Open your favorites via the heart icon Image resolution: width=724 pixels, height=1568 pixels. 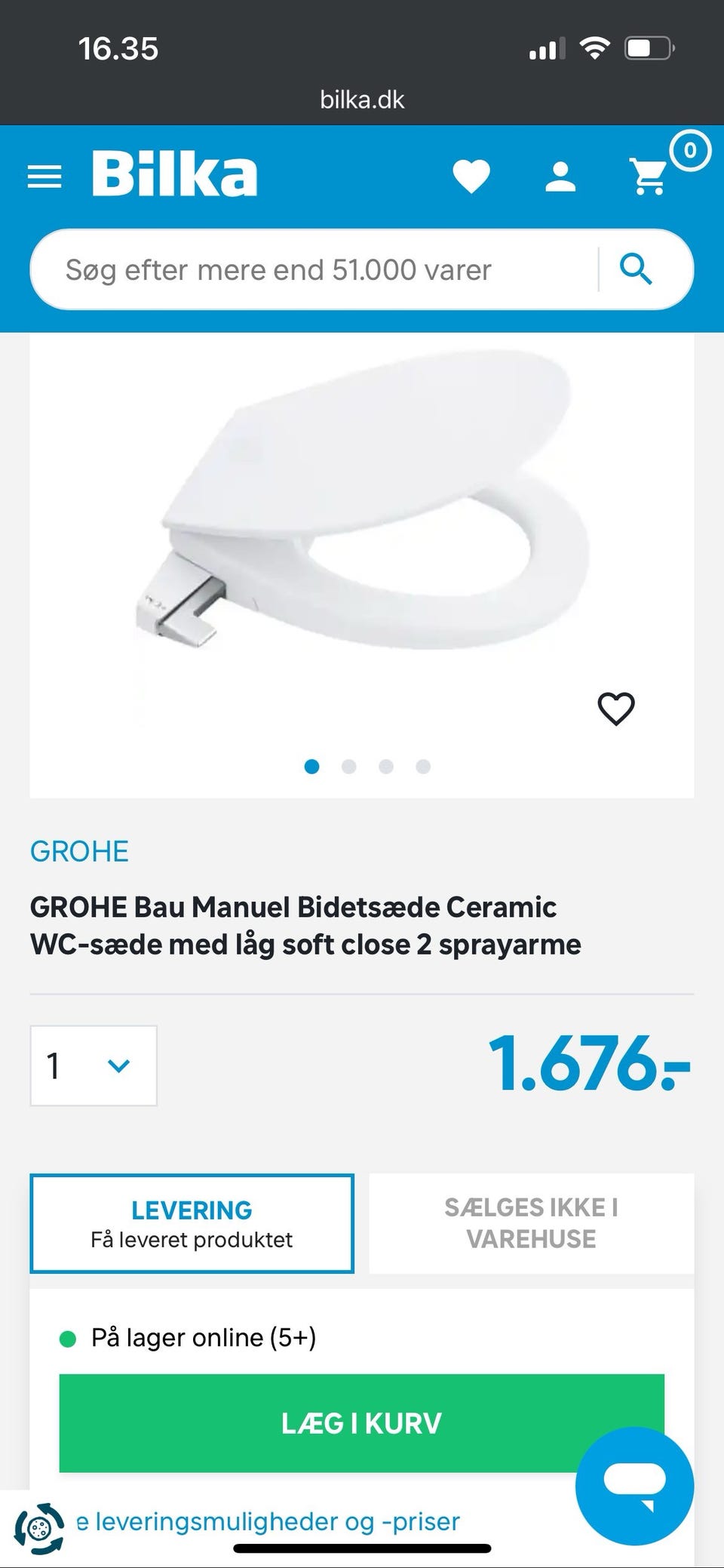[471, 176]
